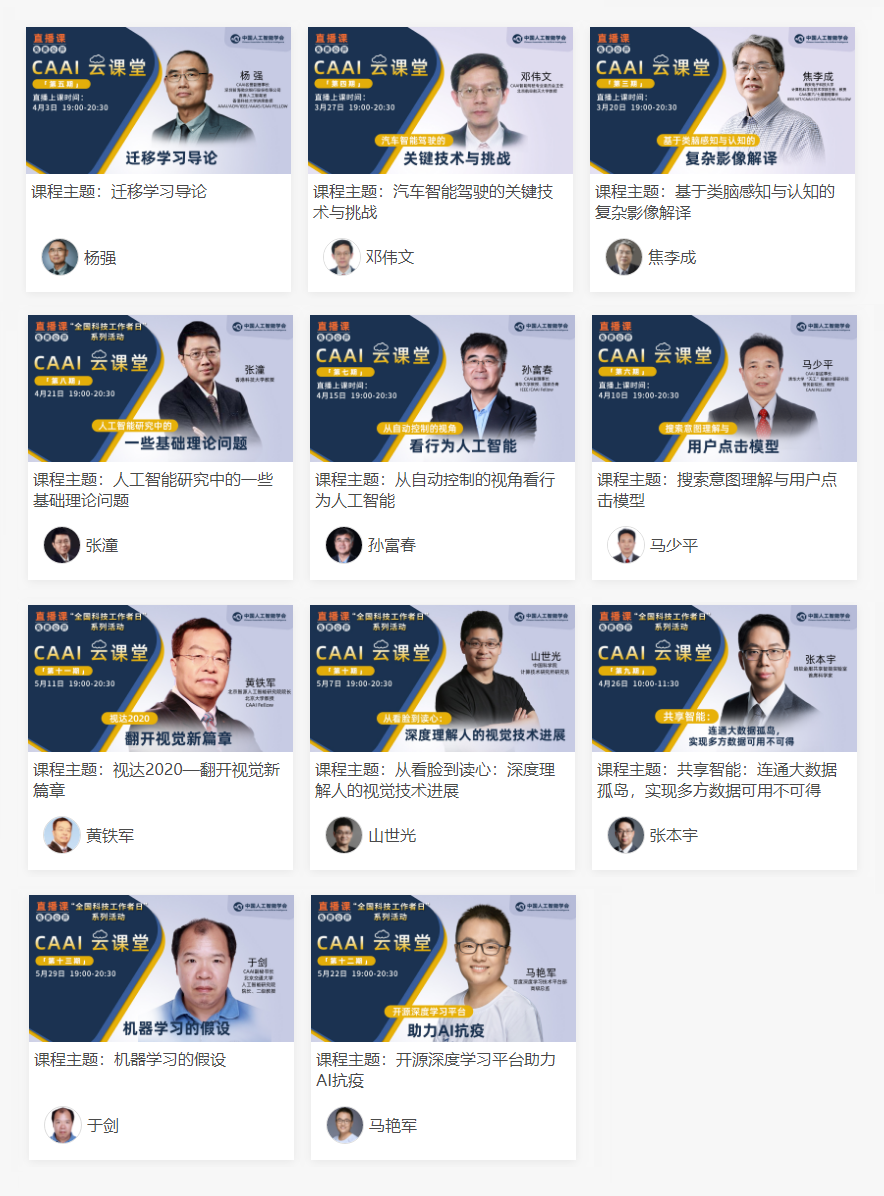The width and height of the screenshot is (884, 1196).
Task: Open the 基于类脑感知与认知的复杂影像解译 course card
Action: (x=722, y=100)
